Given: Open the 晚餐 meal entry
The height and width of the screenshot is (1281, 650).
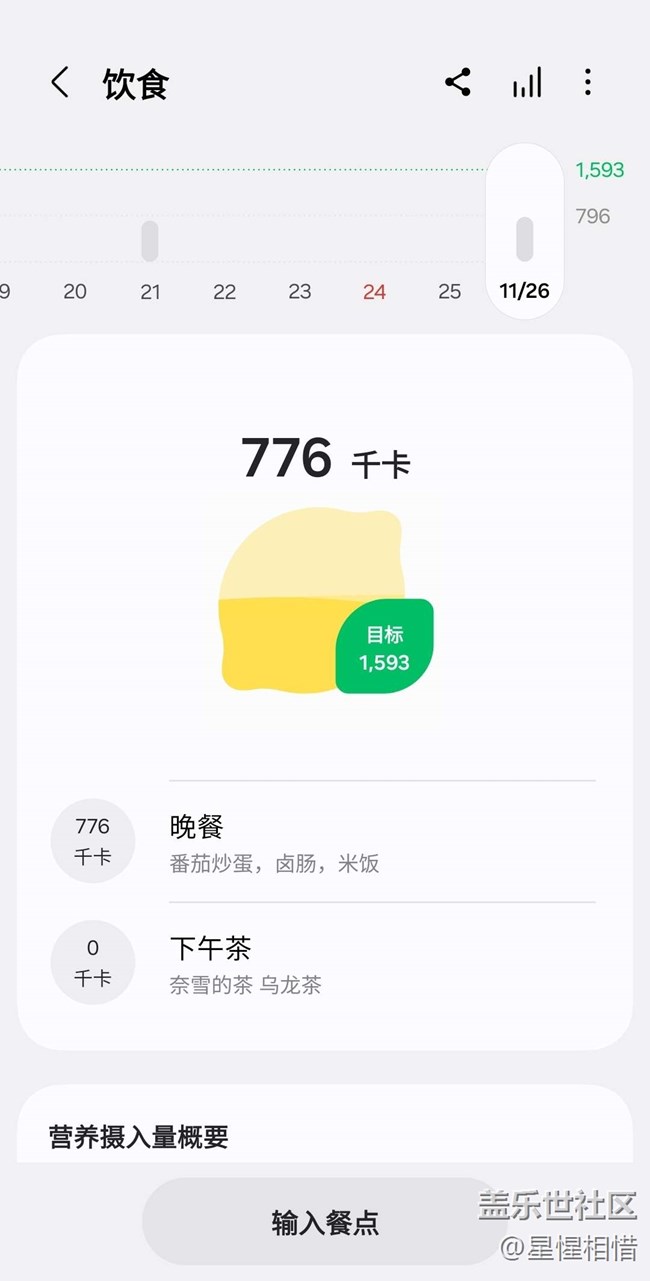Looking at the screenshot, I should [x=324, y=841].
